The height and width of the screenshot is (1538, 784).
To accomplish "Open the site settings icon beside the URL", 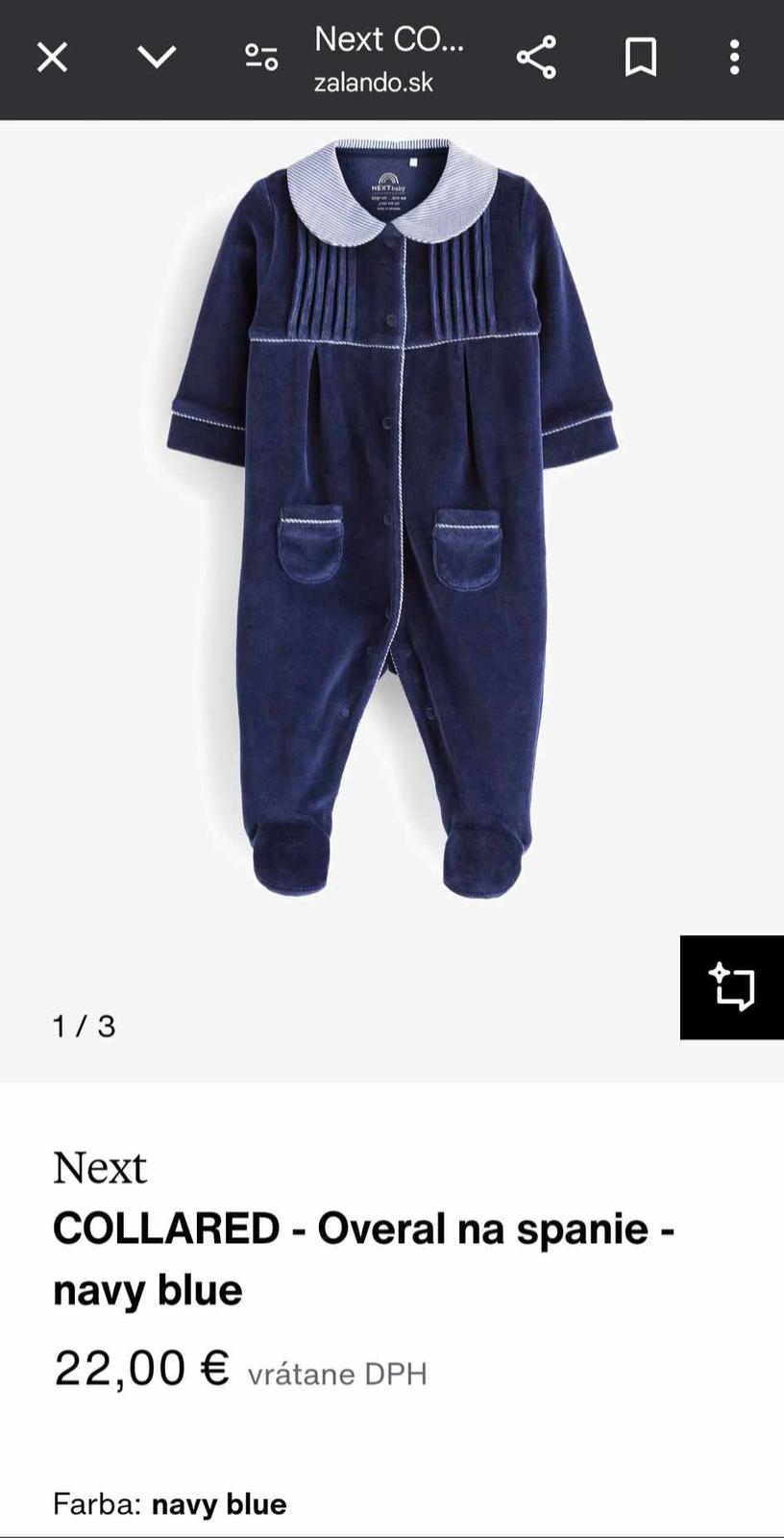I will (x=261, y=58).
